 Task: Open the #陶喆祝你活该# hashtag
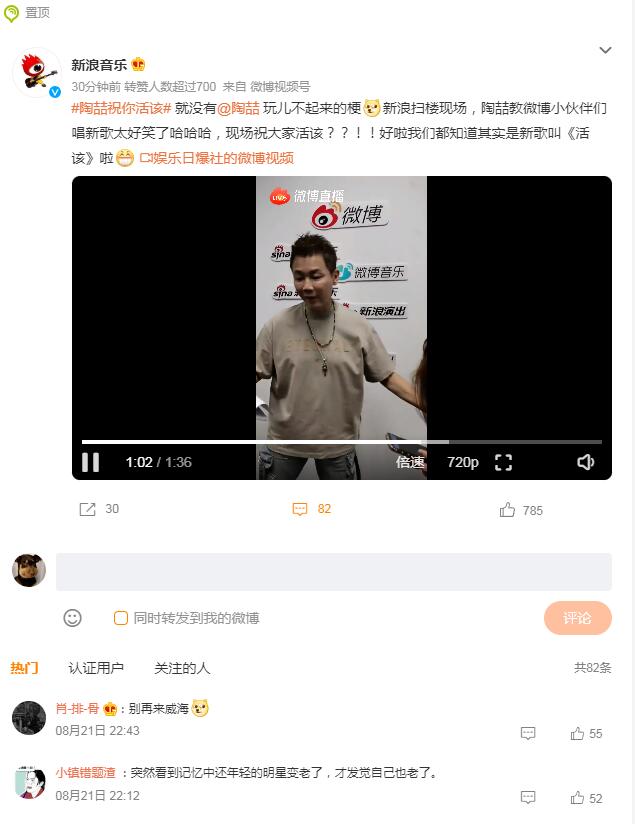click(121, 108)
